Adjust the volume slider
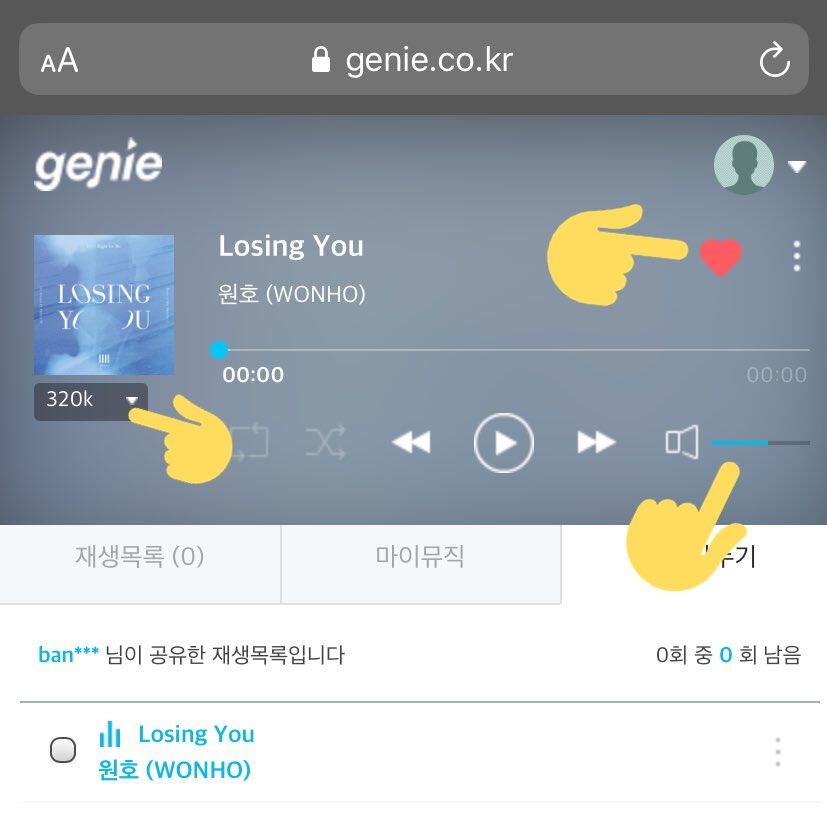This screenshot has height=826, width=827. coord(760,442)
